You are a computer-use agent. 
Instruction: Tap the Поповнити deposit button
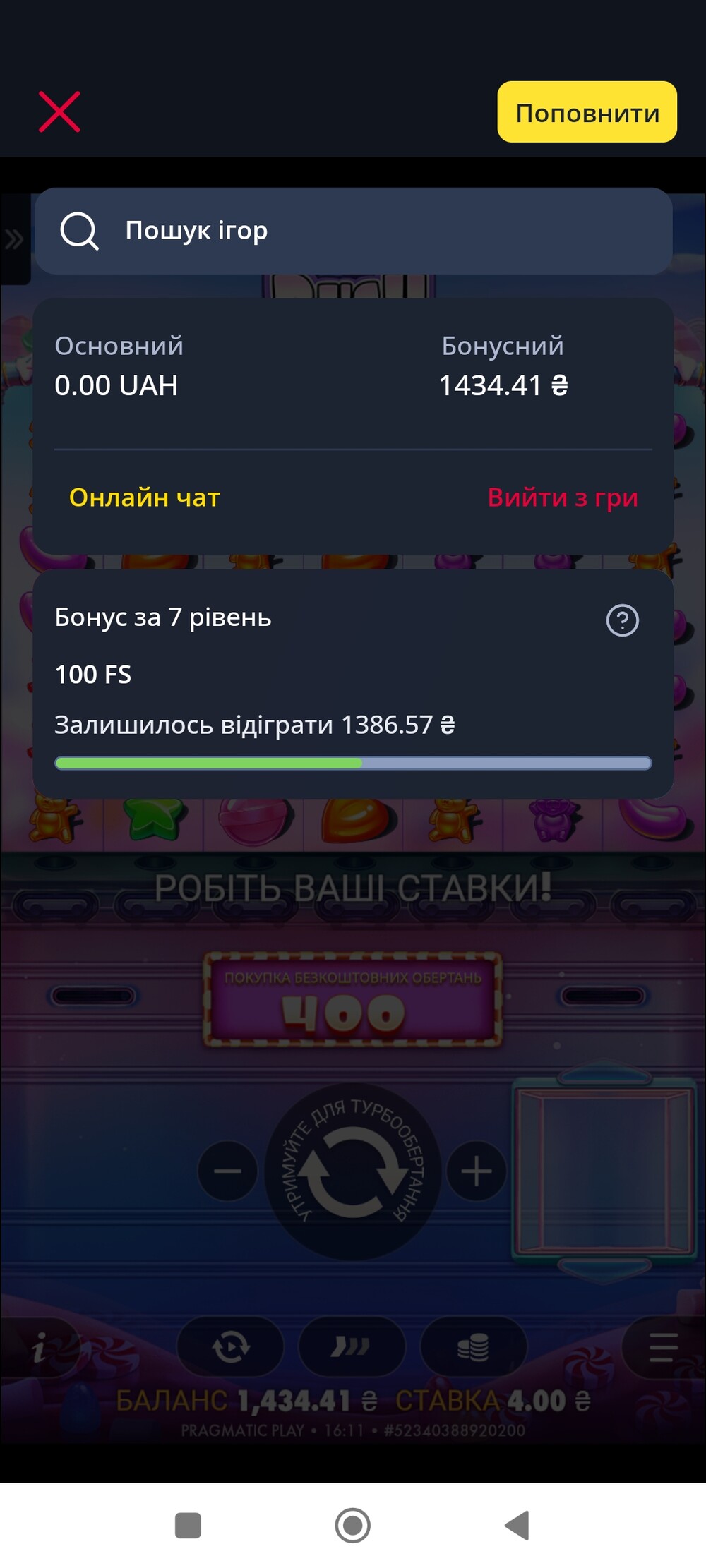[x=587, y=112]
